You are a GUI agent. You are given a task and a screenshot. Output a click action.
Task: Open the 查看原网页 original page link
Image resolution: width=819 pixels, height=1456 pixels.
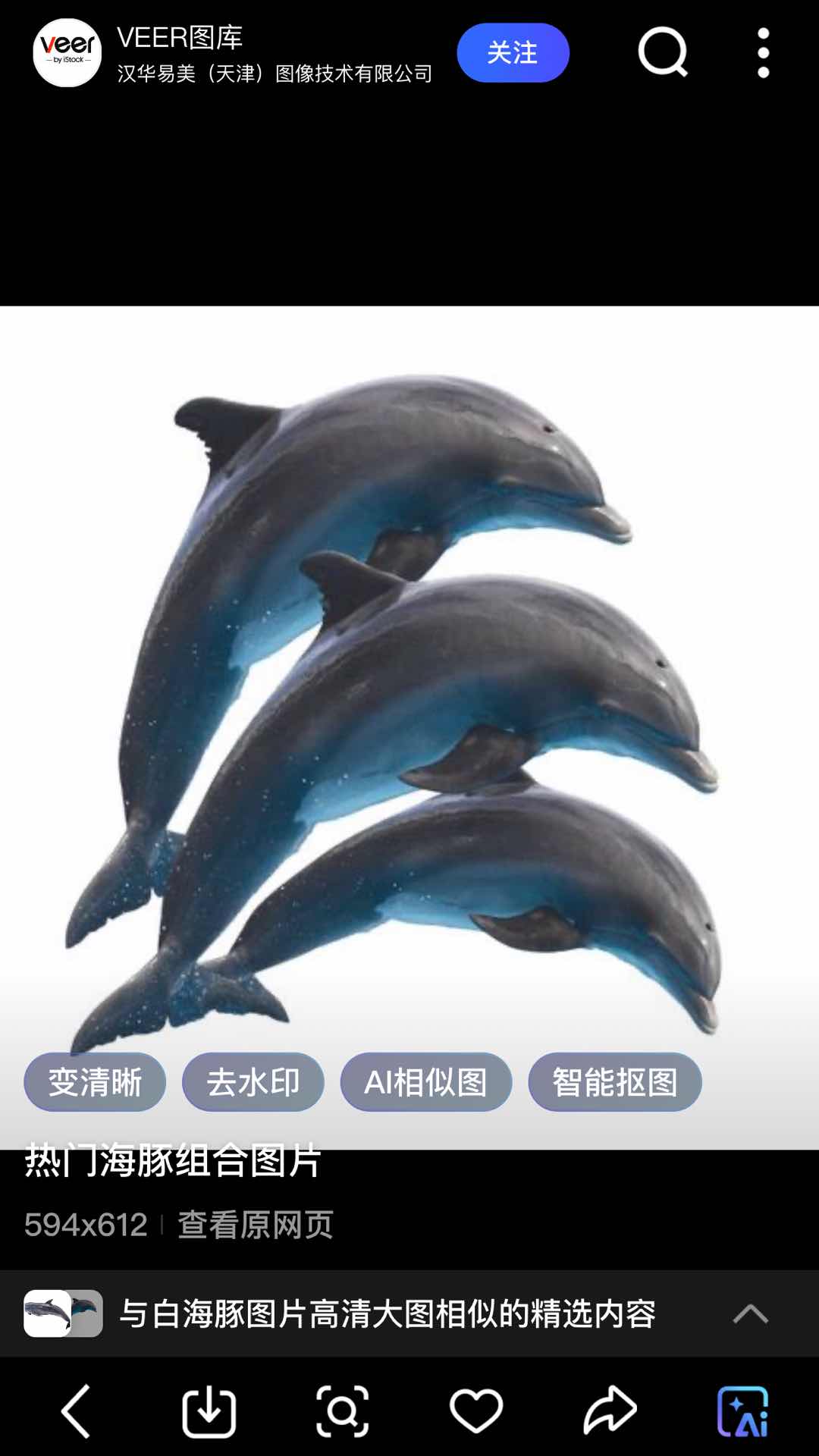pos(256,1225)
